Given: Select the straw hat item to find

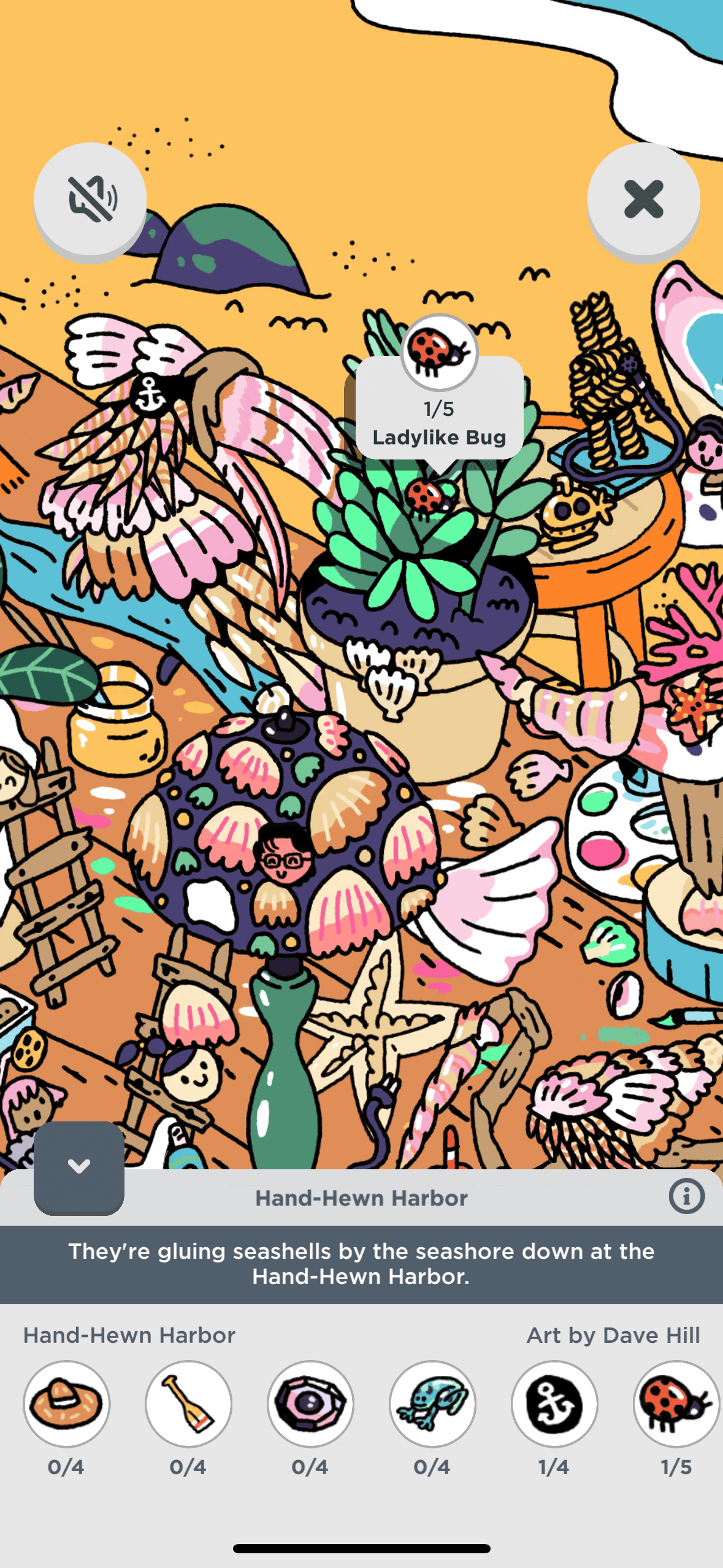Looking at the screenshot, I should pyautogui.click(x=66, y=1404).
